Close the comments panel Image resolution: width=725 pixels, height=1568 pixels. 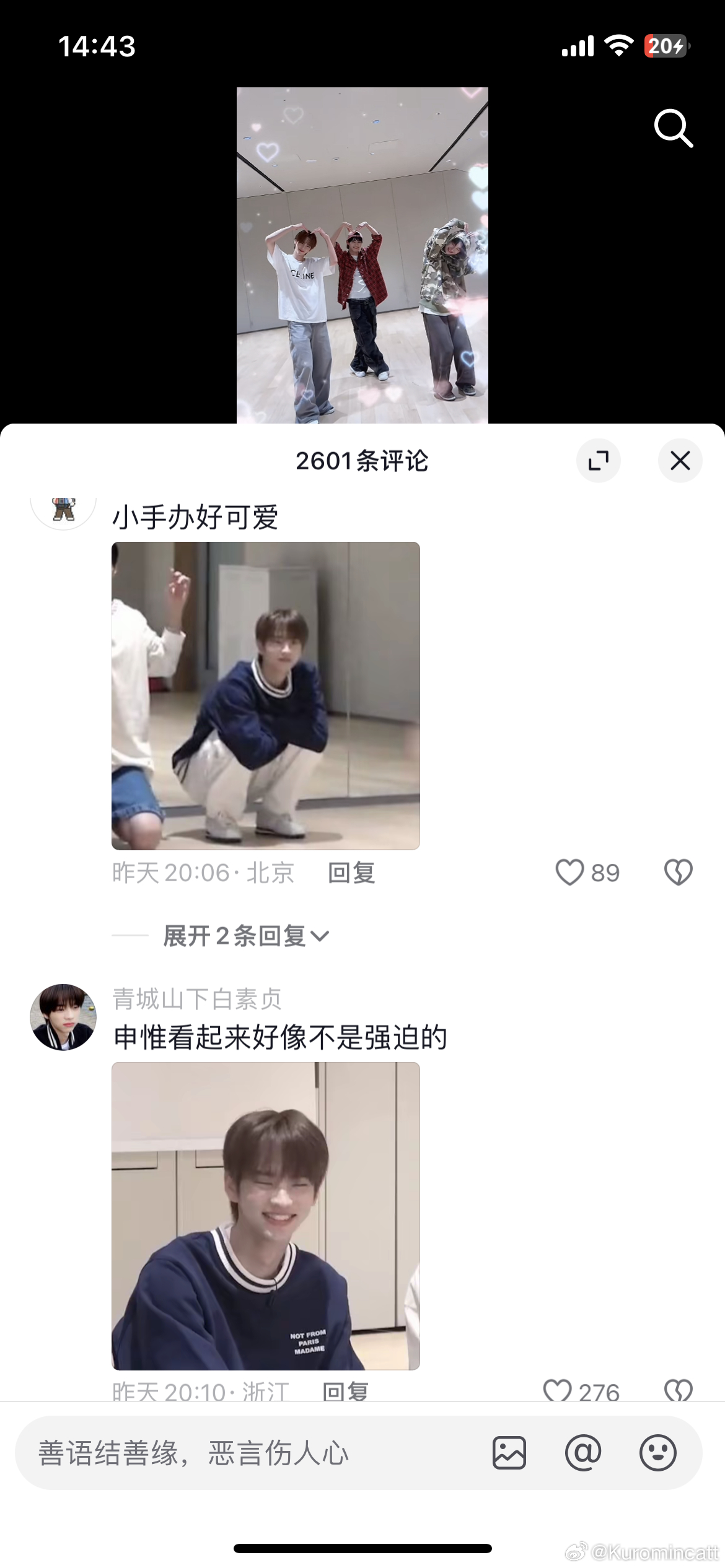[680, 461]
